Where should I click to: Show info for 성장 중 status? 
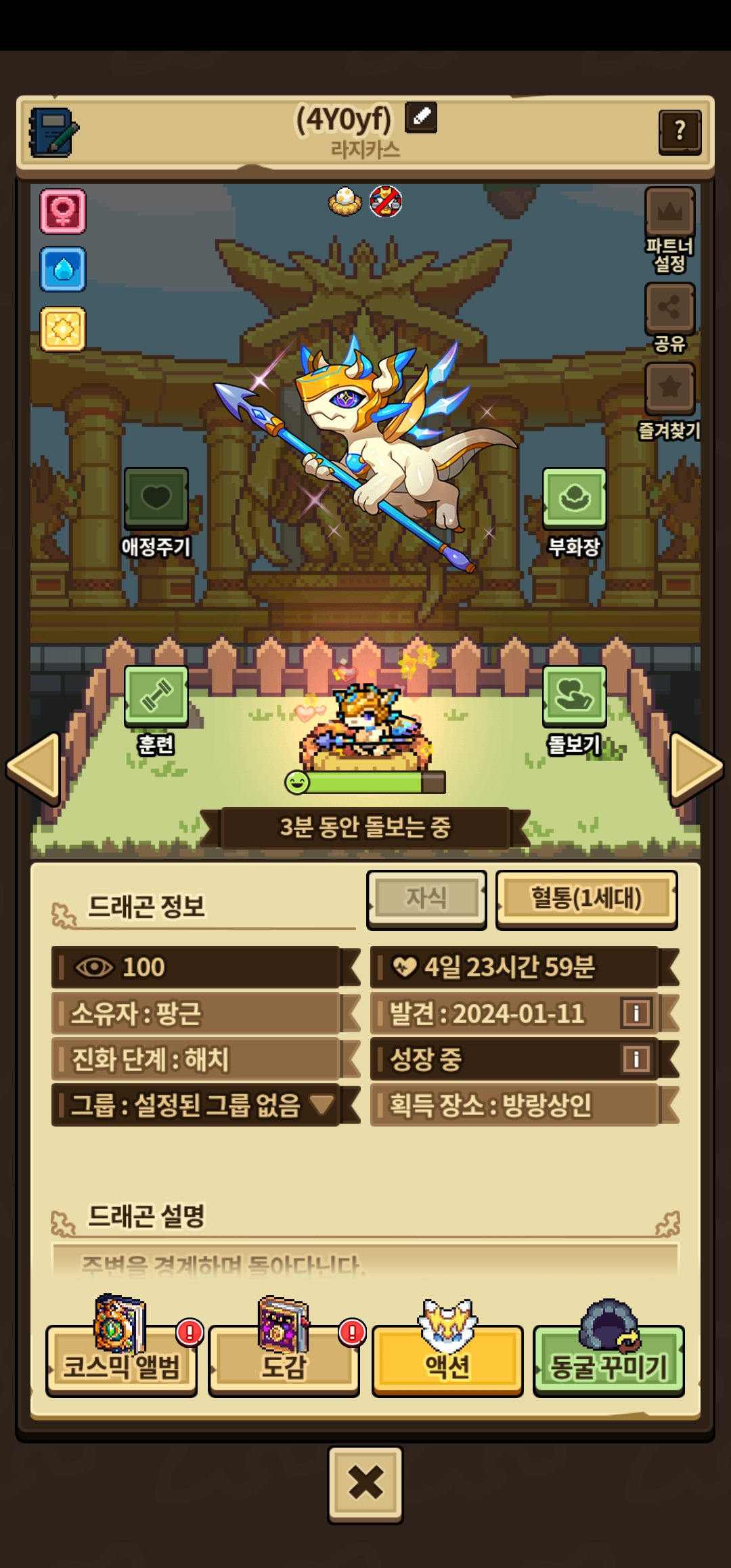[636, 1059]
